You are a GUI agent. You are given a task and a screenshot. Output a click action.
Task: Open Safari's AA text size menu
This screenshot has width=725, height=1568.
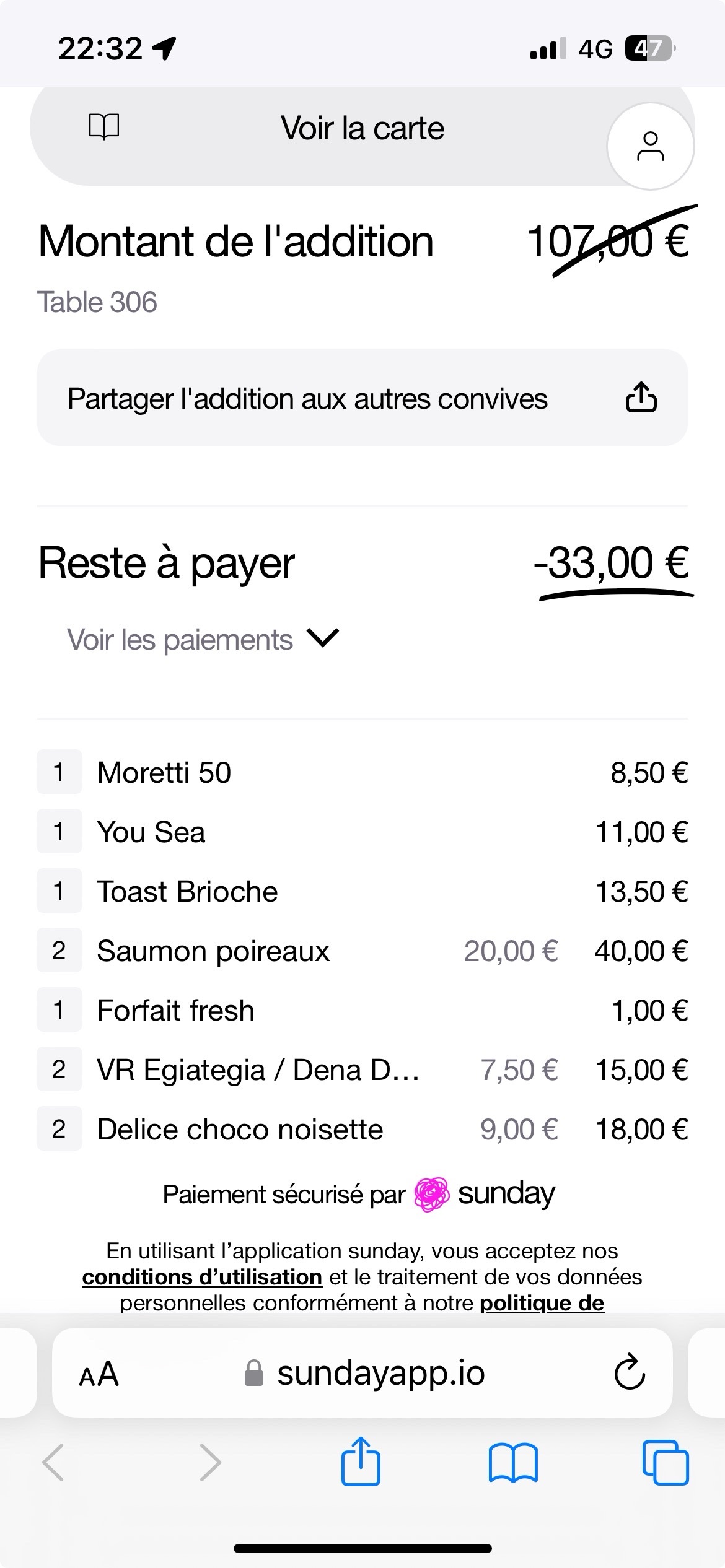pyautogui.click(x=99, y=1374)
